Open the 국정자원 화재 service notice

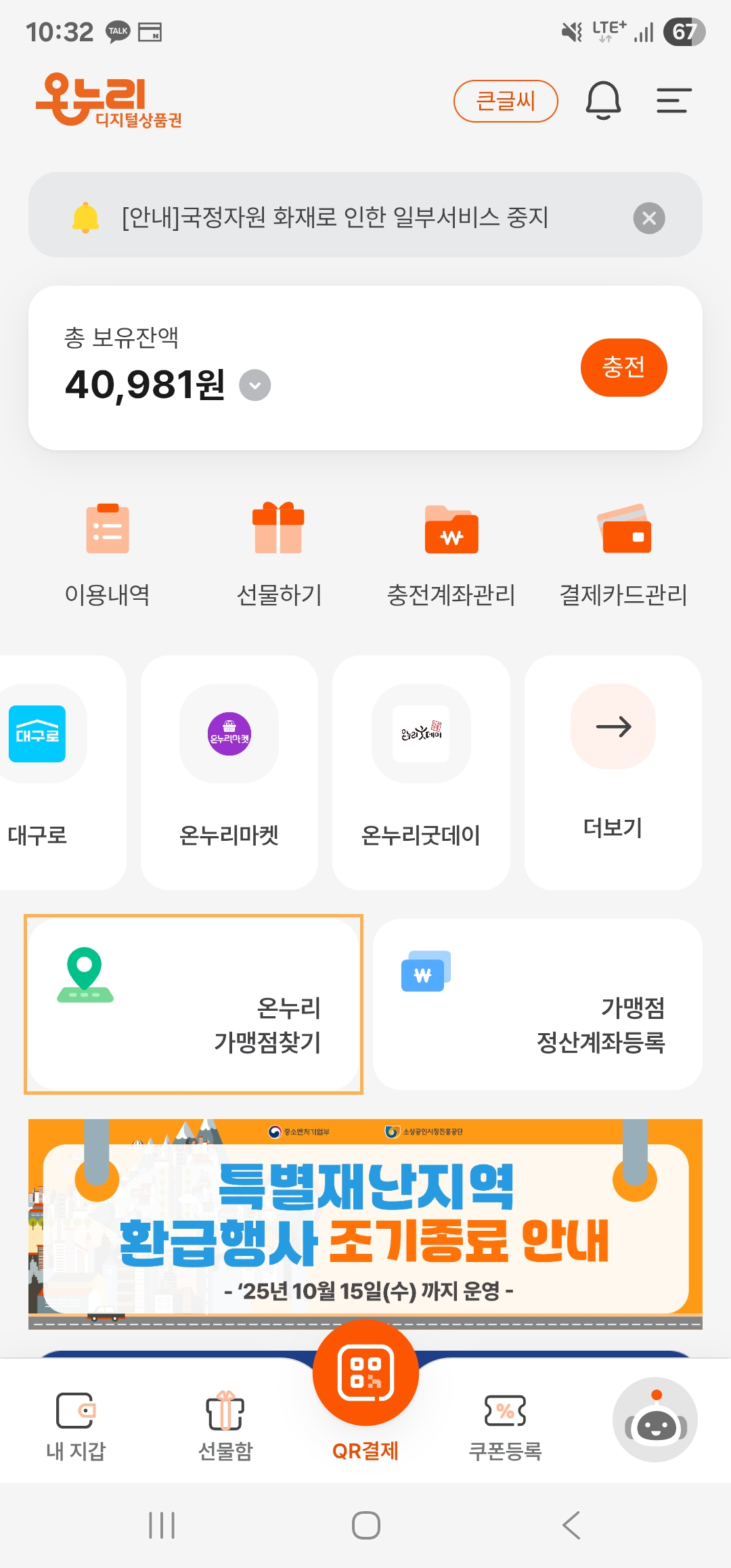point(335,217)
